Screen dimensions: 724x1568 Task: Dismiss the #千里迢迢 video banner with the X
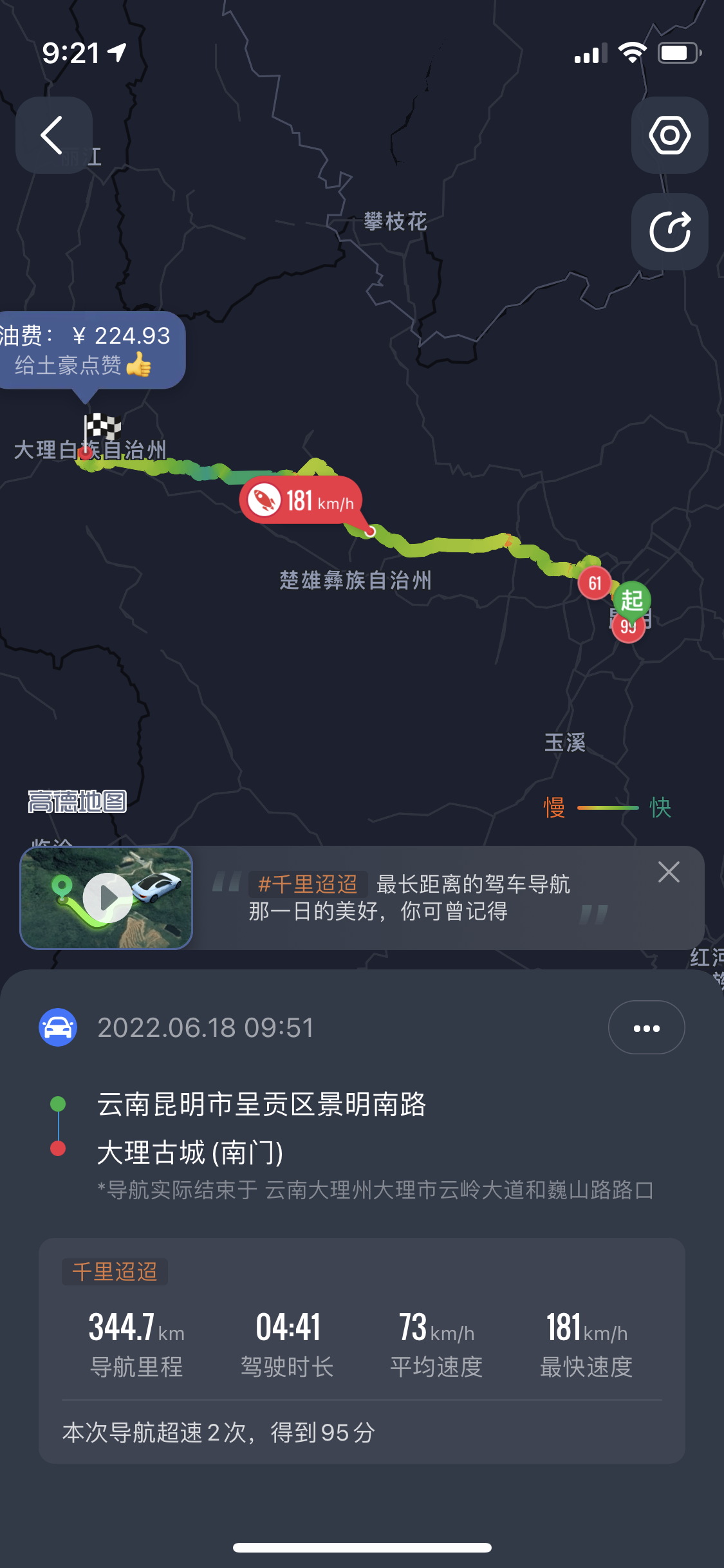pyautogui.click(x=669, y=873)
